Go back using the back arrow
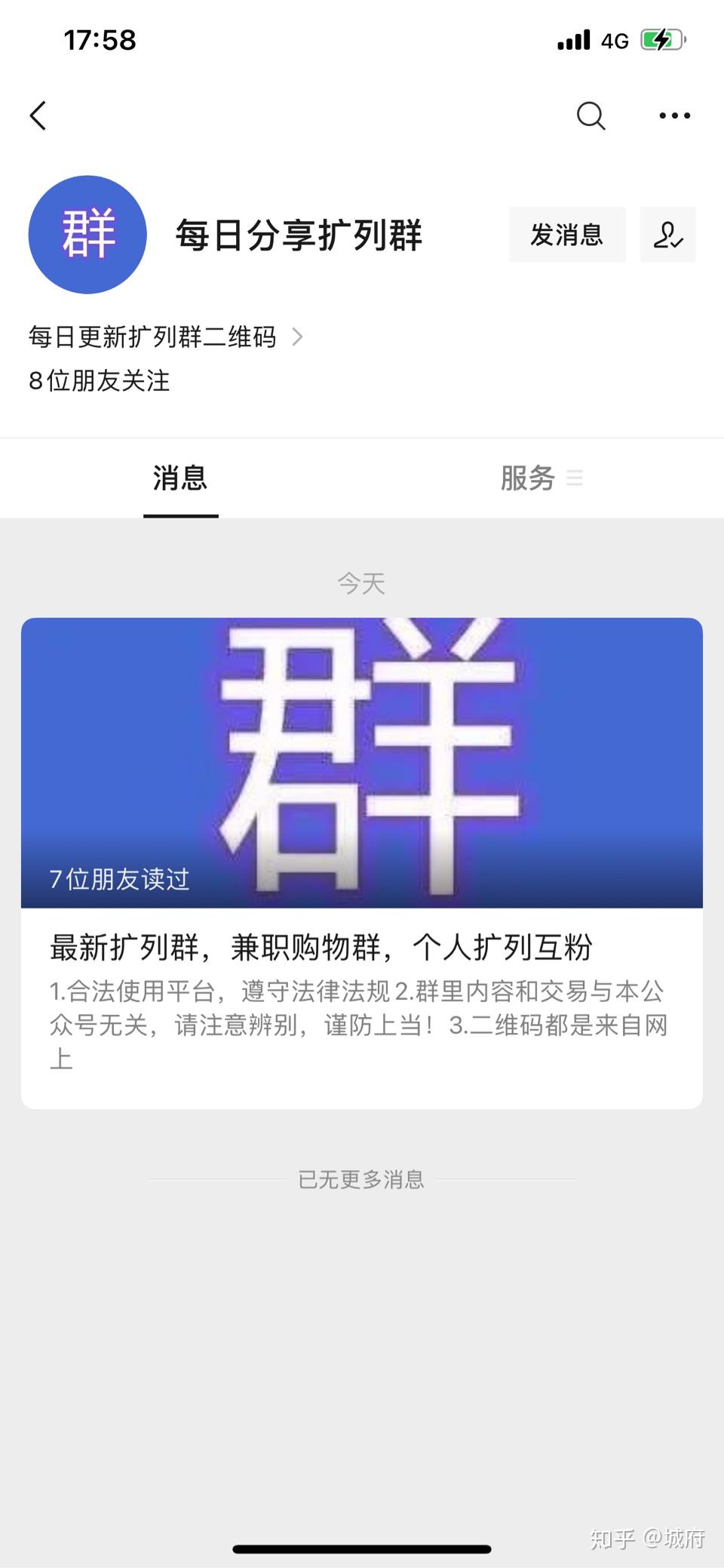This screenshot has width=724, height=1568. pos(38,115)
